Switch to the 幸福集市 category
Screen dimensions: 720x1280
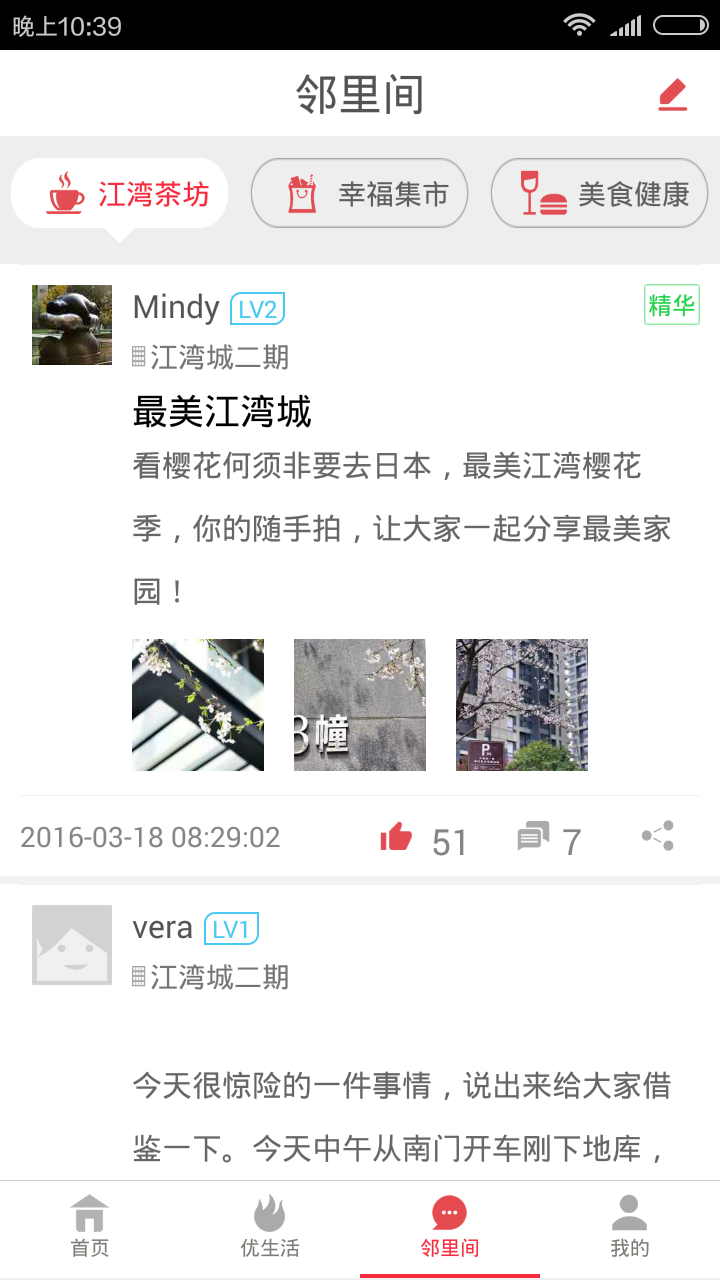359,193
